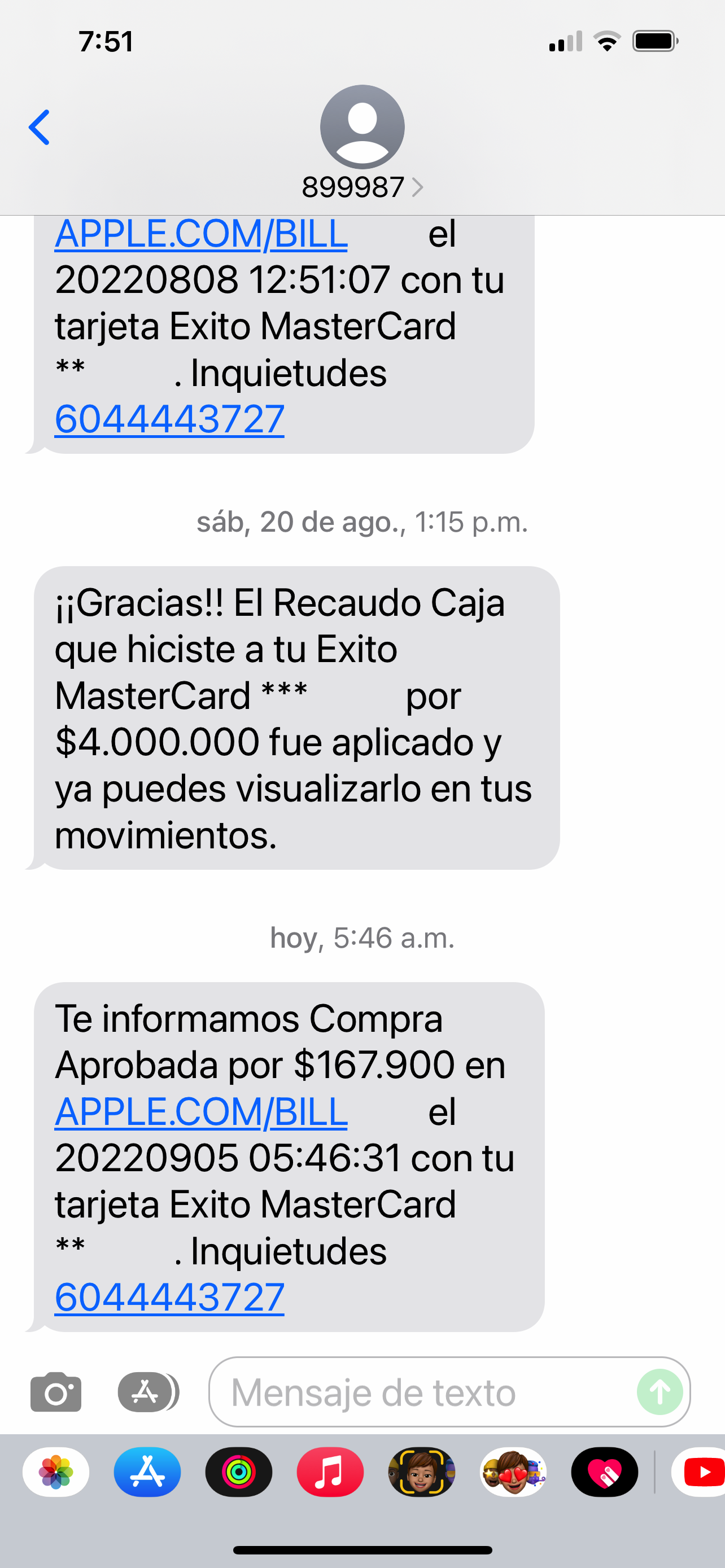Image resolution: width=725 pixels, height=1568 pixels.
Task: Call 6044443727 from the earlier message
Action: click(170, 419)
